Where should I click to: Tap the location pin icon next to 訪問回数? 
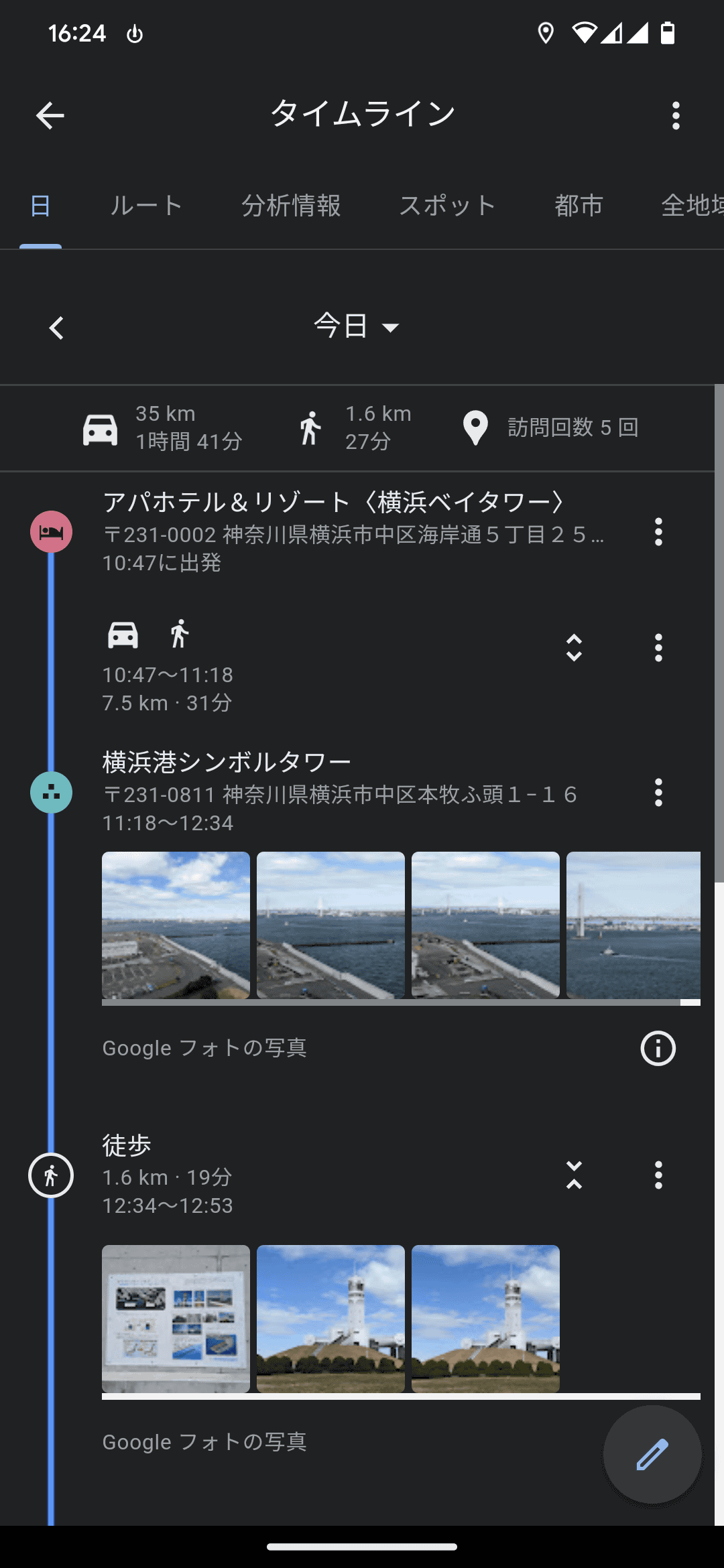click(x=476, y=427)
